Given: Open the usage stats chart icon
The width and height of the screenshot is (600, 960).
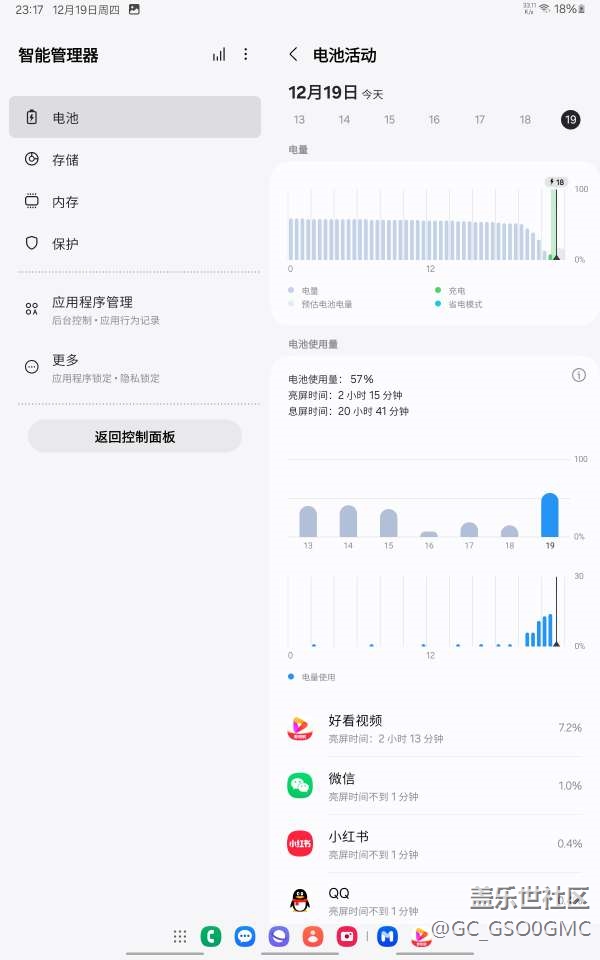Looking at the screenshot, I should pos(219,55).
